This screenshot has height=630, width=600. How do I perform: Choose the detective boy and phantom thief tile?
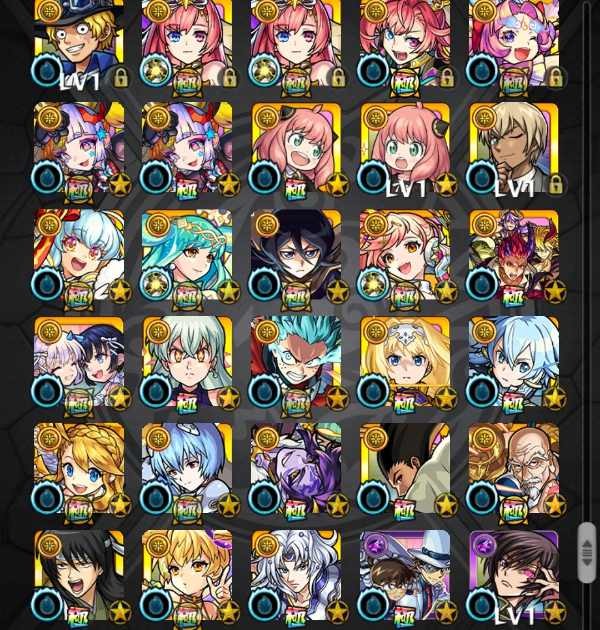click(404, 577)
